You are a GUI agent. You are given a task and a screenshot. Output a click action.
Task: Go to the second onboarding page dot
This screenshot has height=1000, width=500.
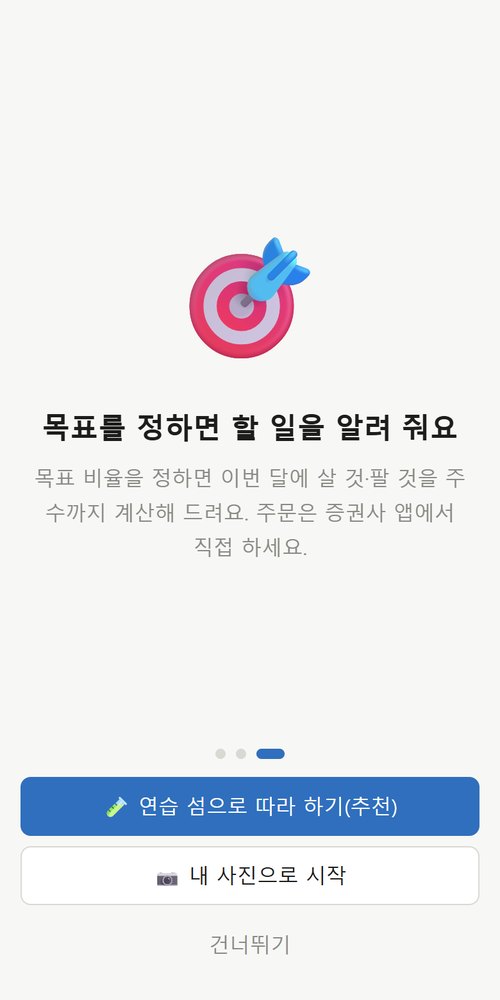(241, 754)
